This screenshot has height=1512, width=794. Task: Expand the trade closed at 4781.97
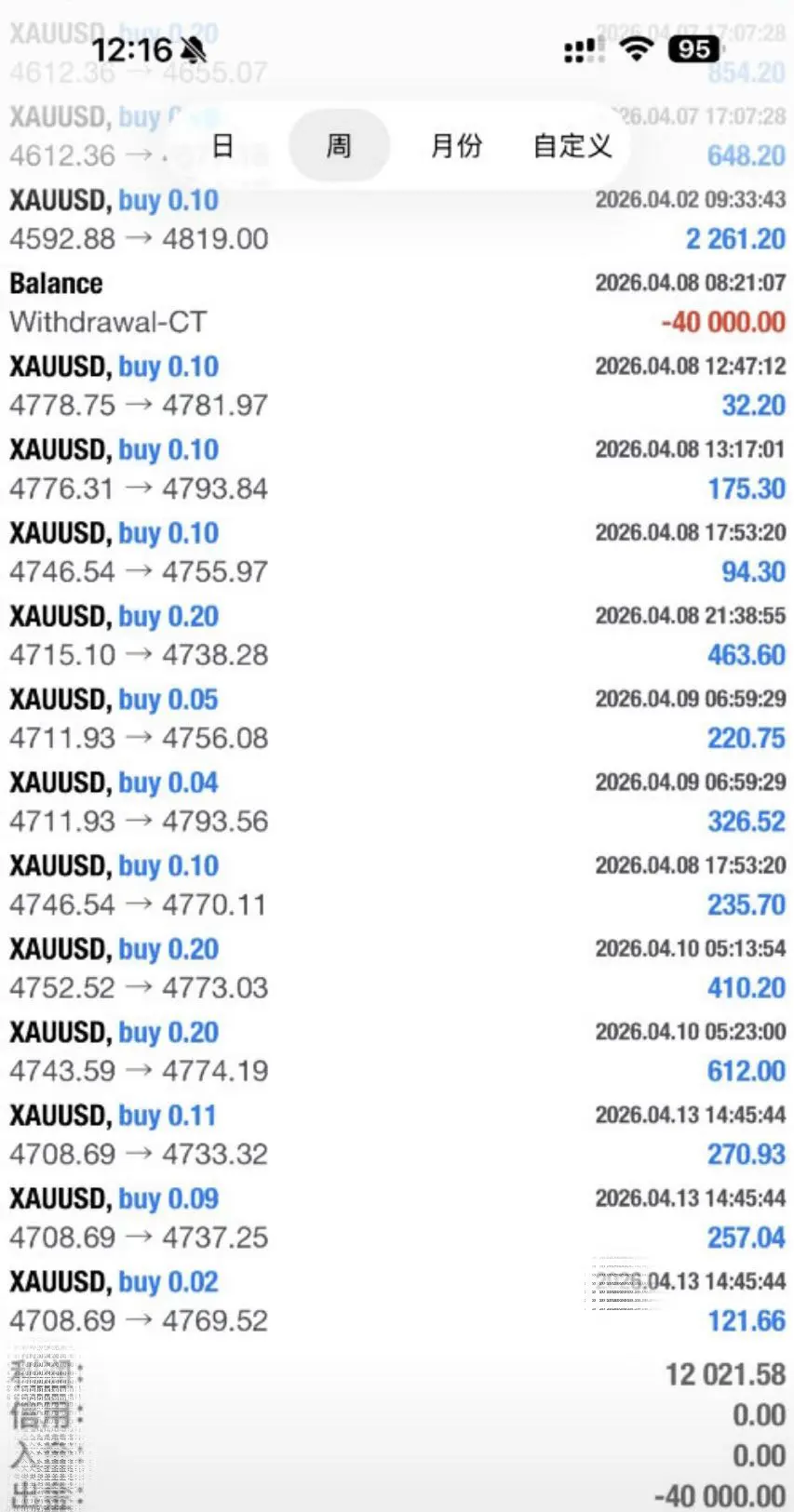(397, 386)
